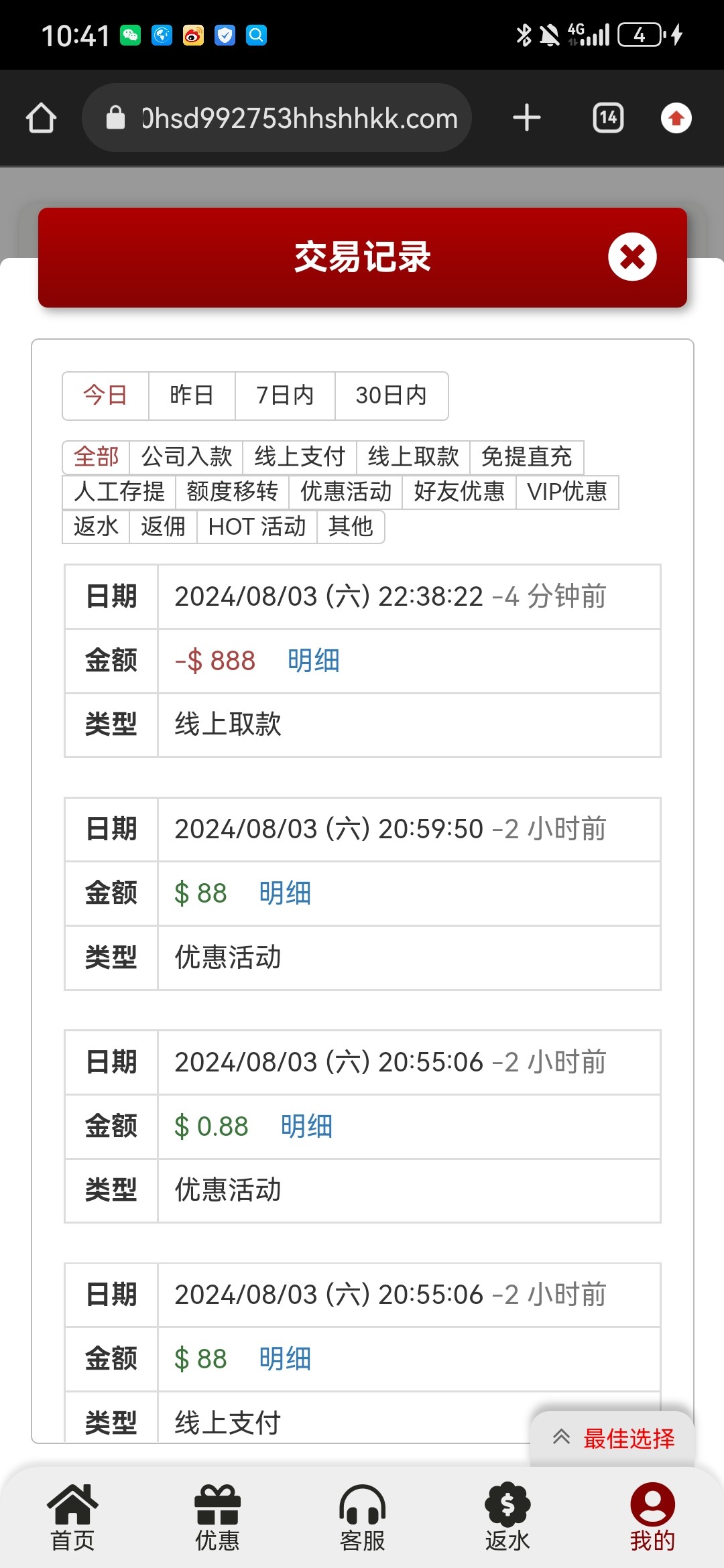
Task: Filter by 额度移转
Action: 232,492
